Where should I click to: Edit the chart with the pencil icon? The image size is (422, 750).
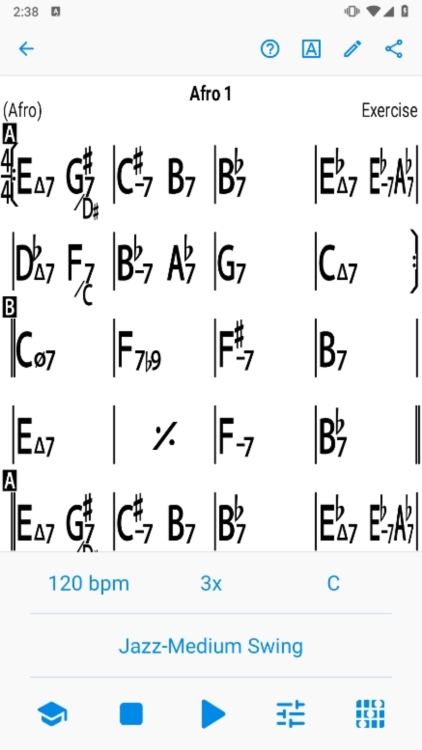click(x=353, y=49)
